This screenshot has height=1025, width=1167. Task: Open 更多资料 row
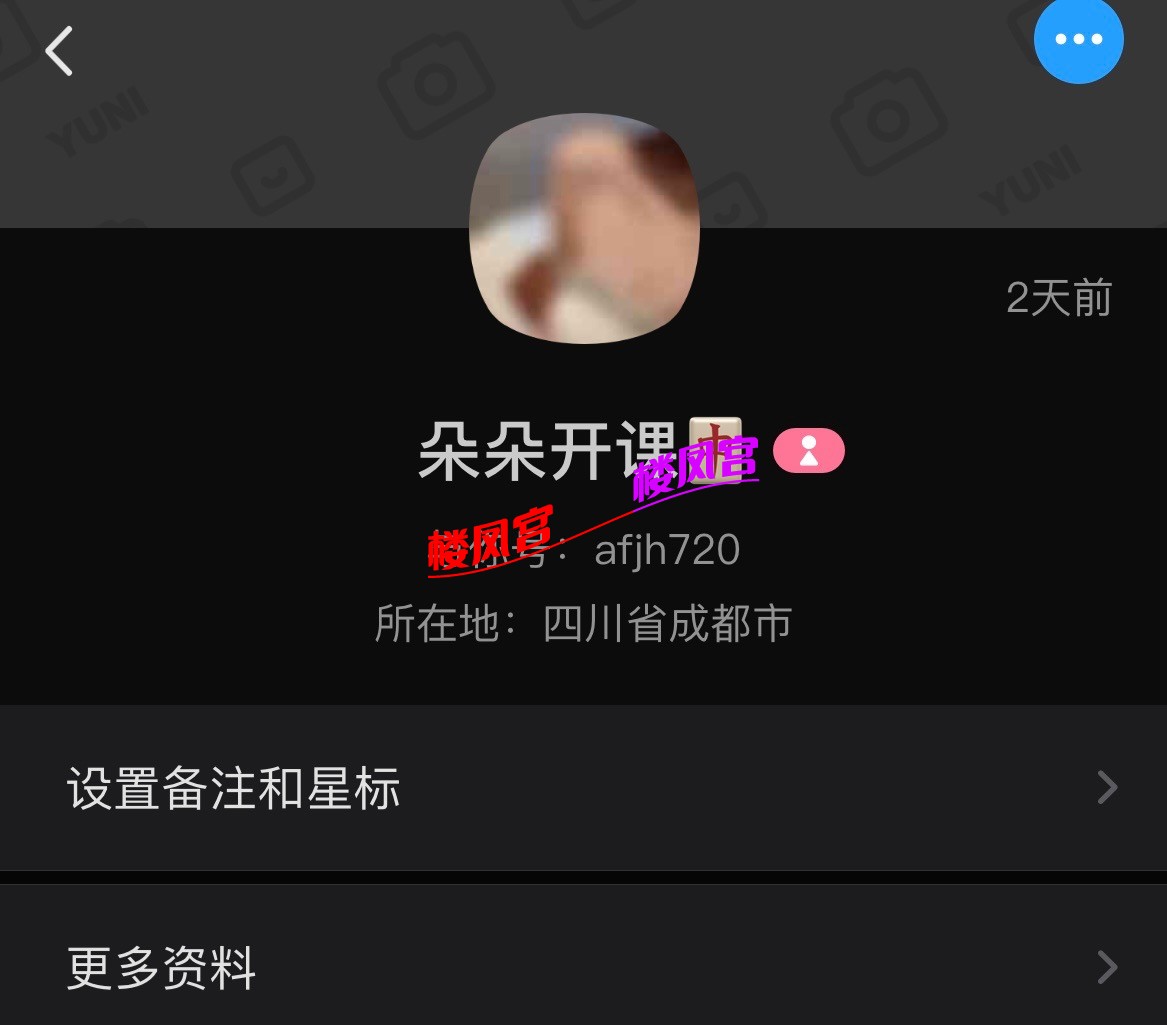583,967
